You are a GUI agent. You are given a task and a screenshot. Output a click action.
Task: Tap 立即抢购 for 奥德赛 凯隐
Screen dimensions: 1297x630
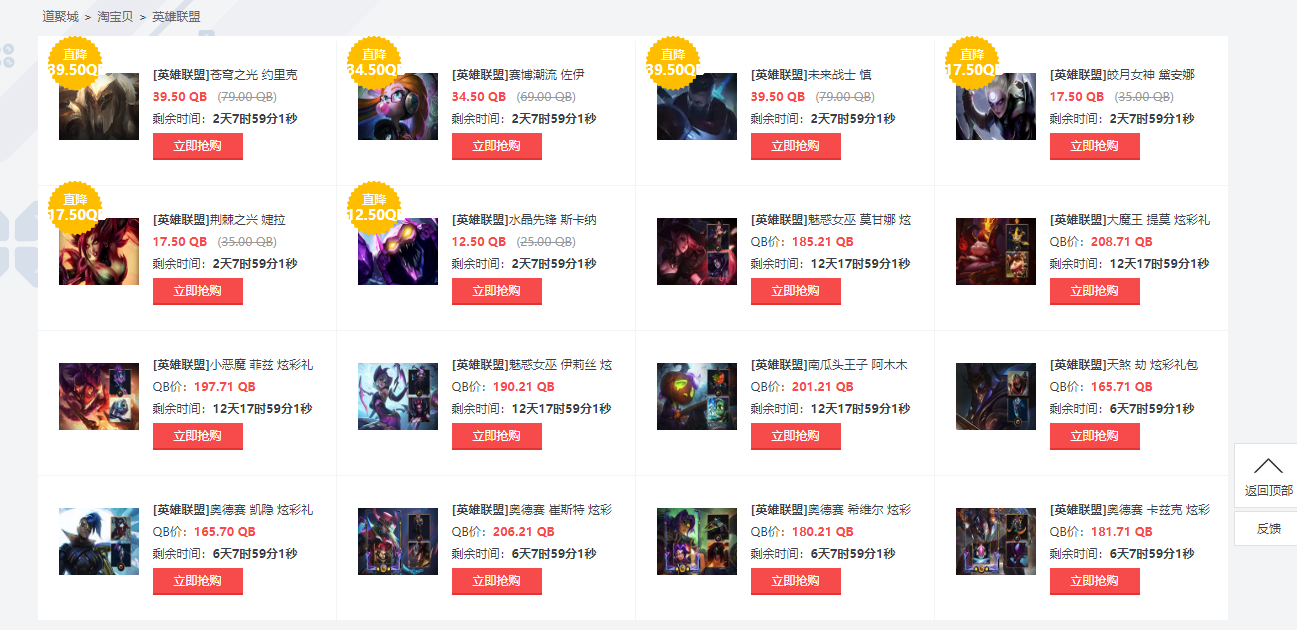(197, 581)
